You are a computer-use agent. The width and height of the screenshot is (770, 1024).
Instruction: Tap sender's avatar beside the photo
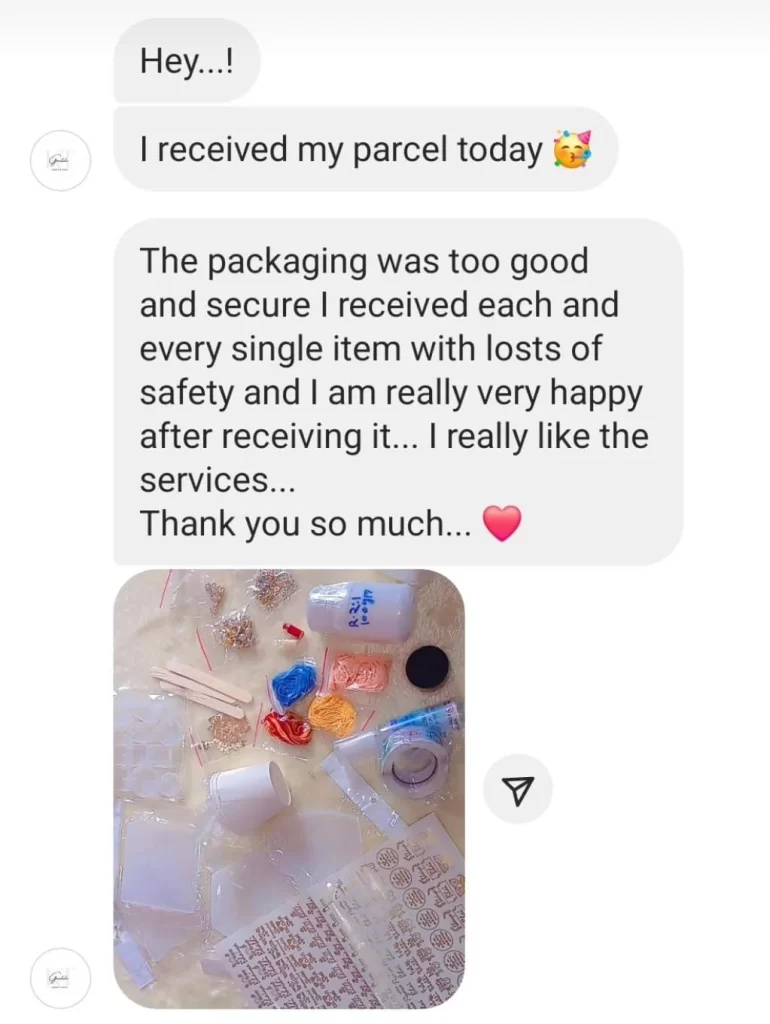coord(61,977)
